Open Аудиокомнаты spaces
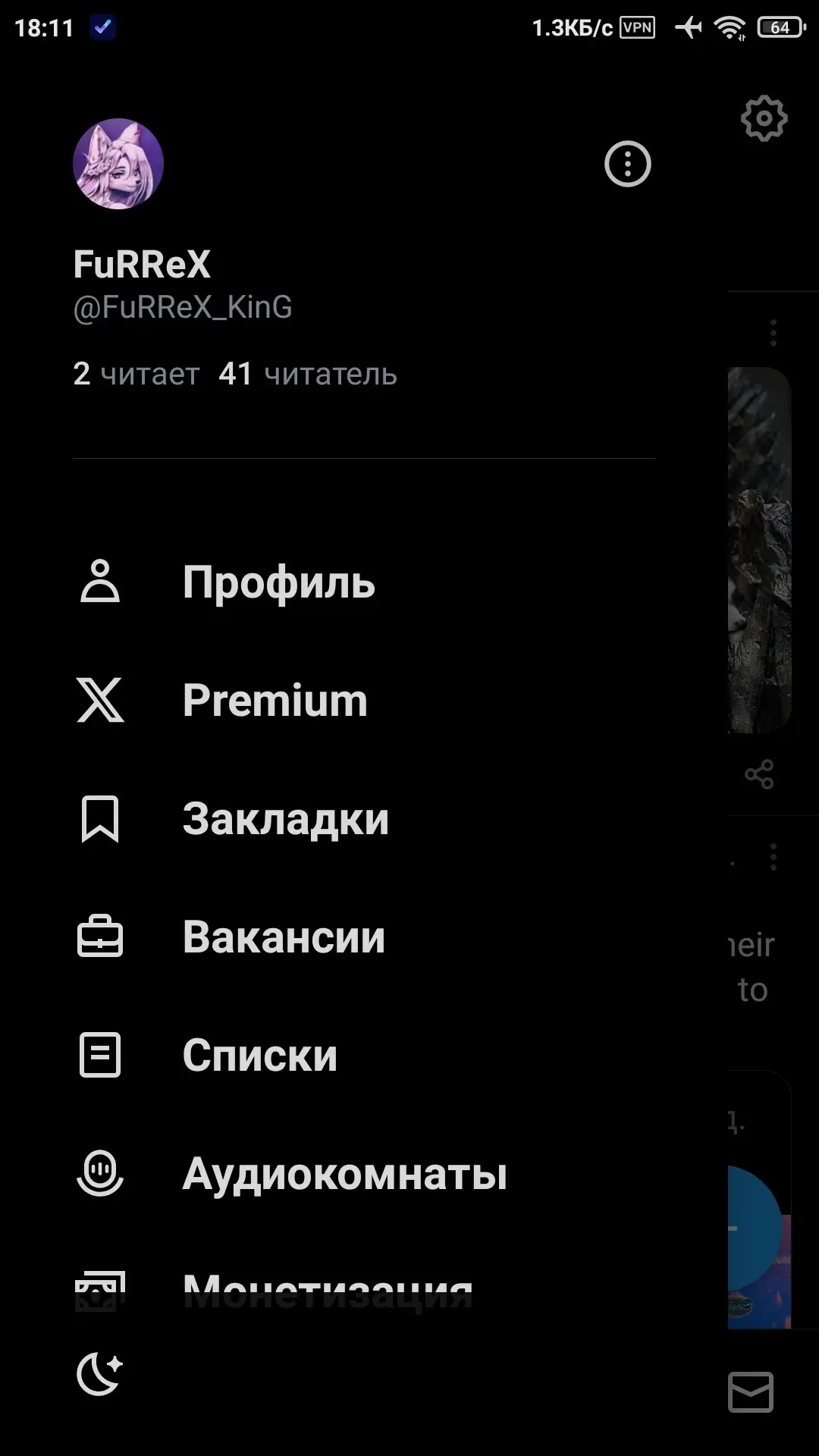The image size is (819, 1456). [344, 1174]
